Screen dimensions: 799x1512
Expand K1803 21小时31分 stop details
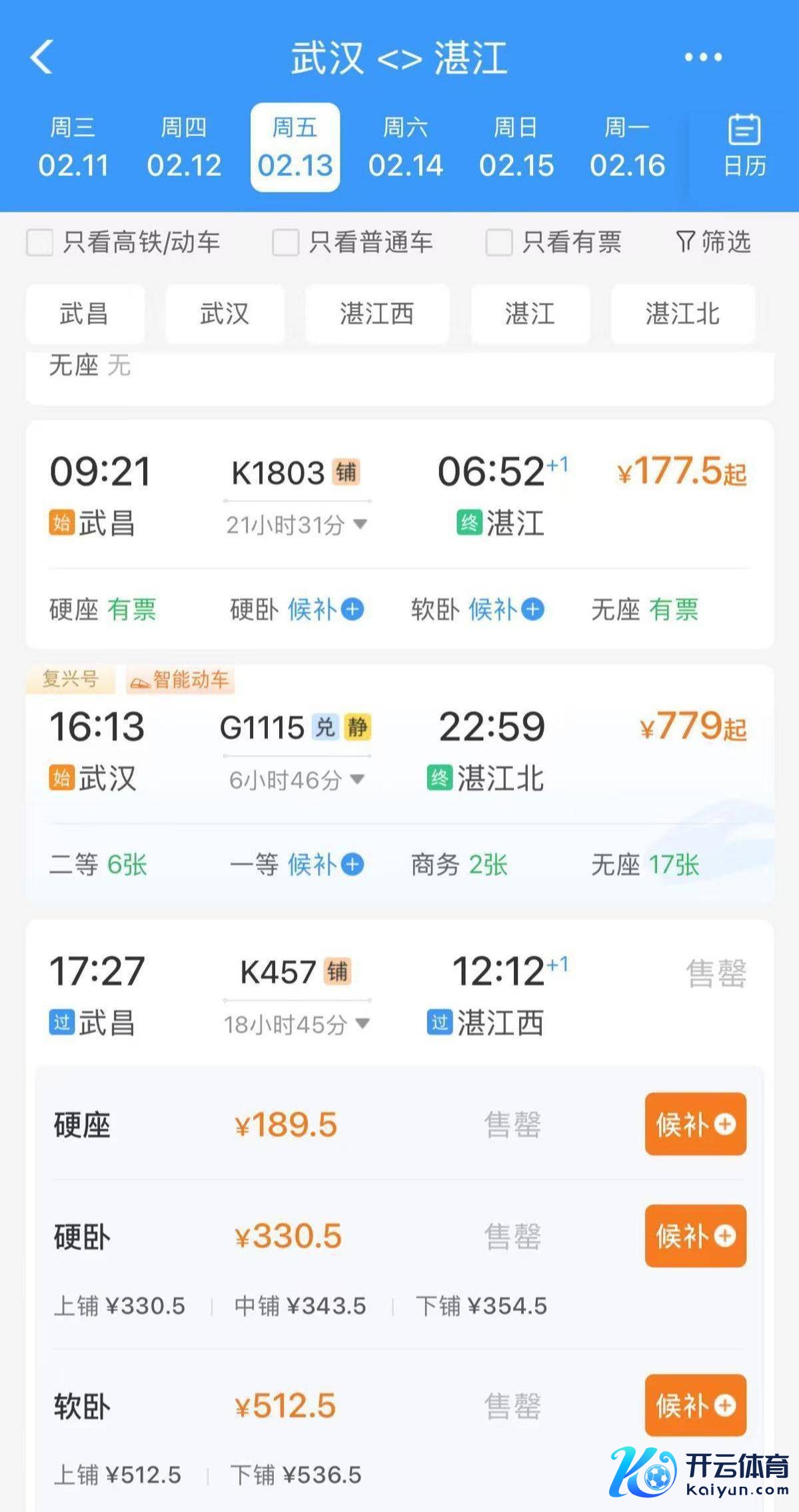point(296,526)
